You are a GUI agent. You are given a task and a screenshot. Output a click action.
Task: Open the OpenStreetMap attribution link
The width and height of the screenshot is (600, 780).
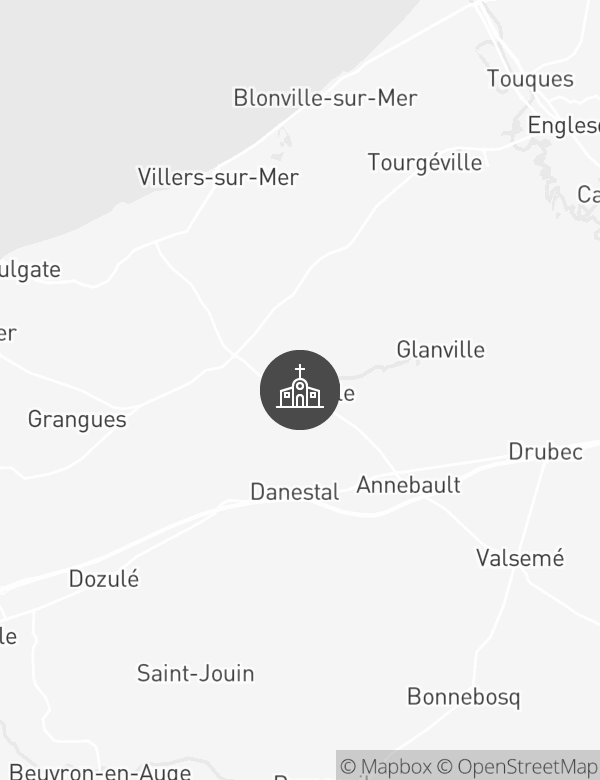[518, 767]
